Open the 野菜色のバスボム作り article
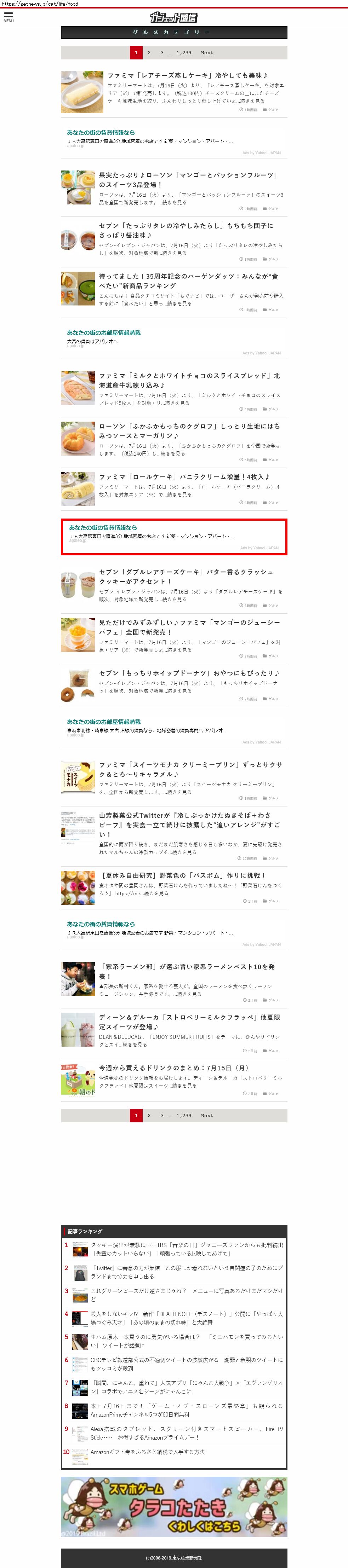348x1568 pixels. tap(182, 875)
